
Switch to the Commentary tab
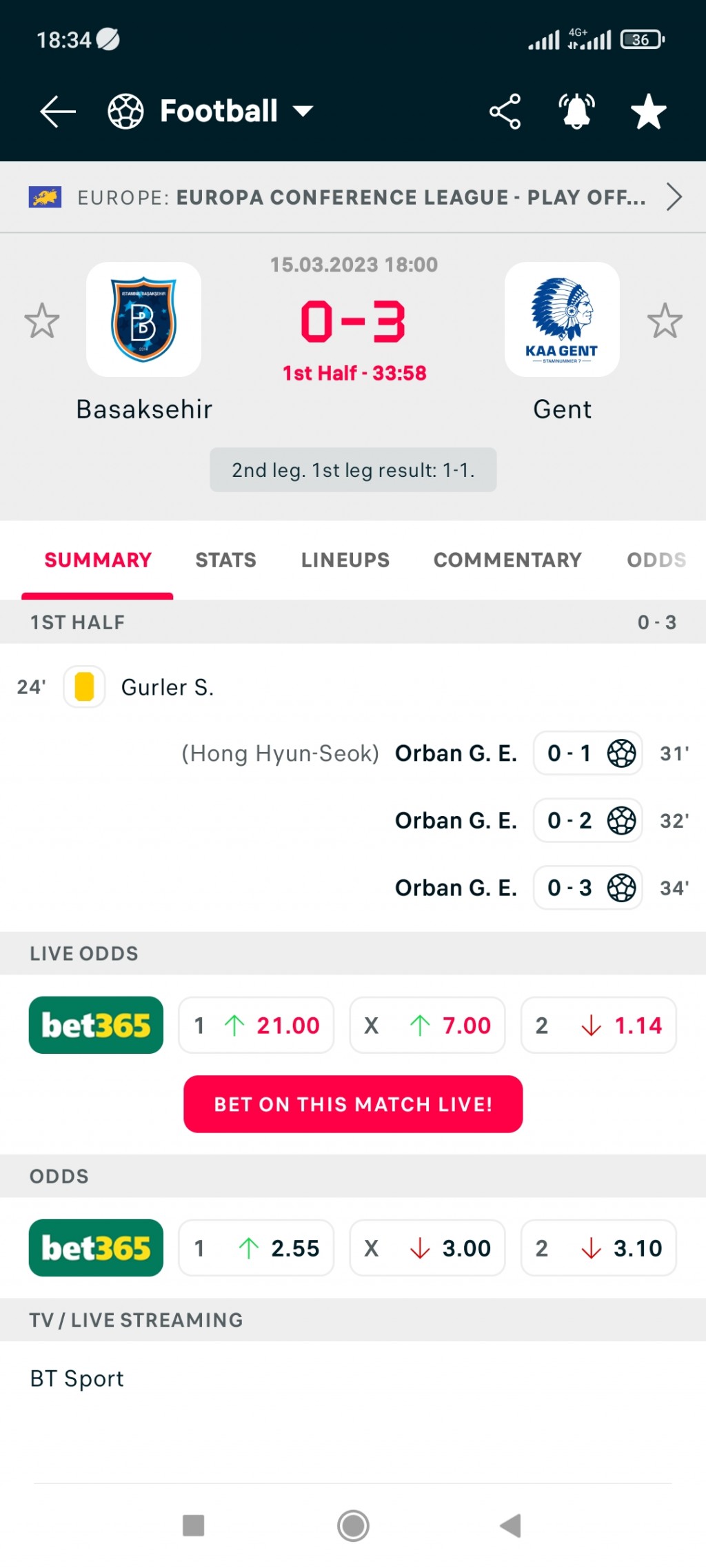pos(507,560)
